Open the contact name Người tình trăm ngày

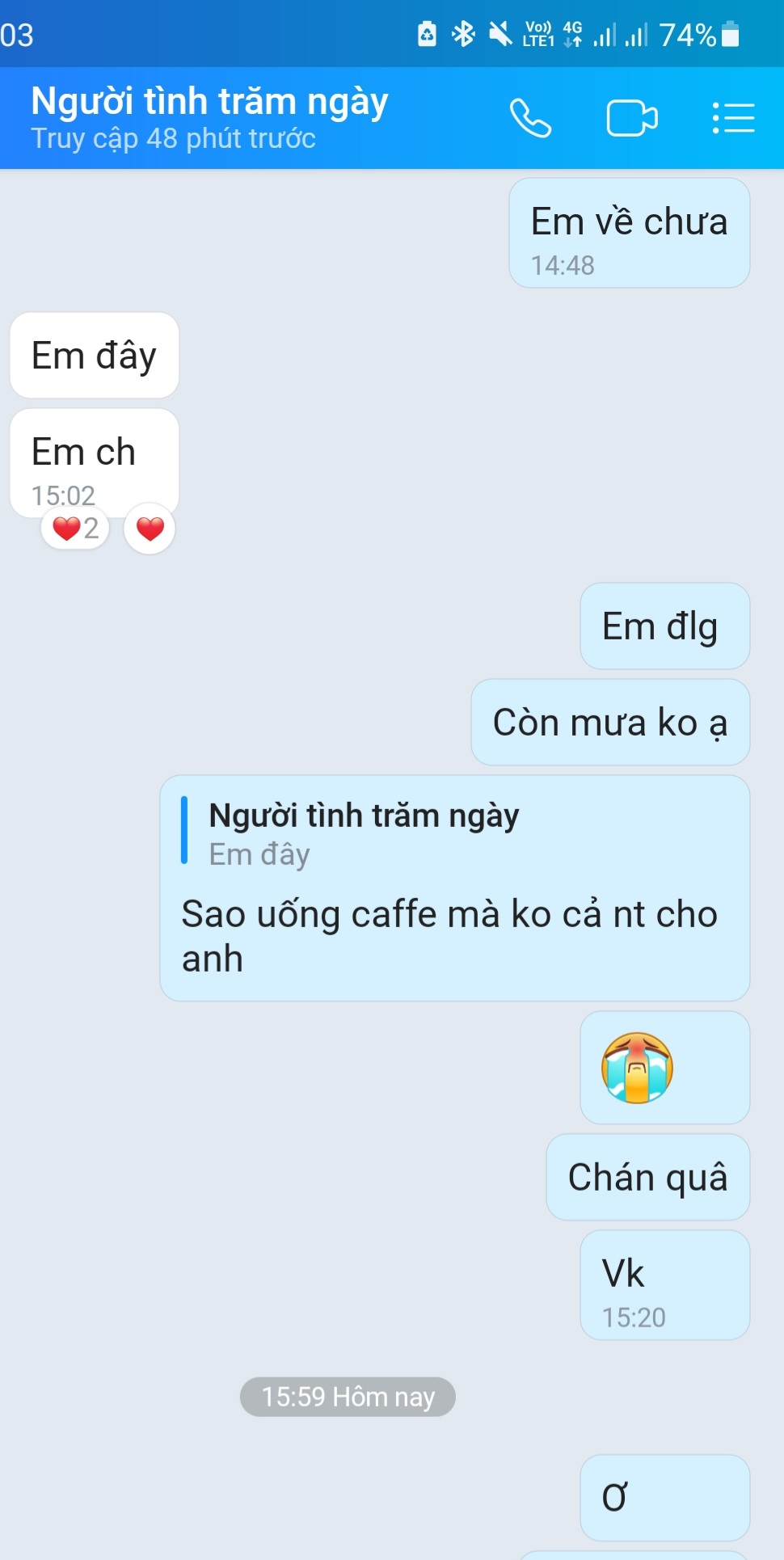coord(209,103)
